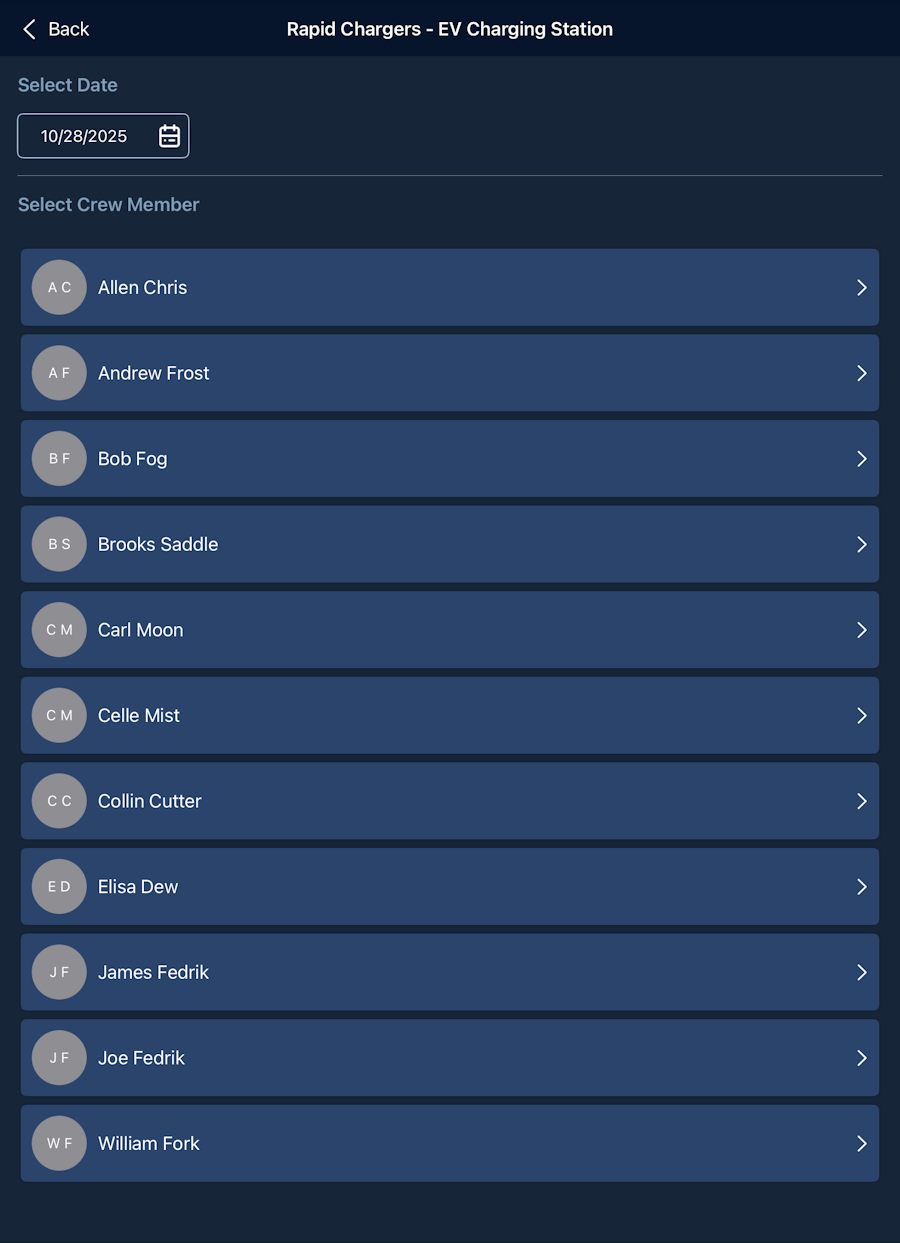Open James Fedrik's entry
This screenshot has width=900, height=1243.
(449, 972)
